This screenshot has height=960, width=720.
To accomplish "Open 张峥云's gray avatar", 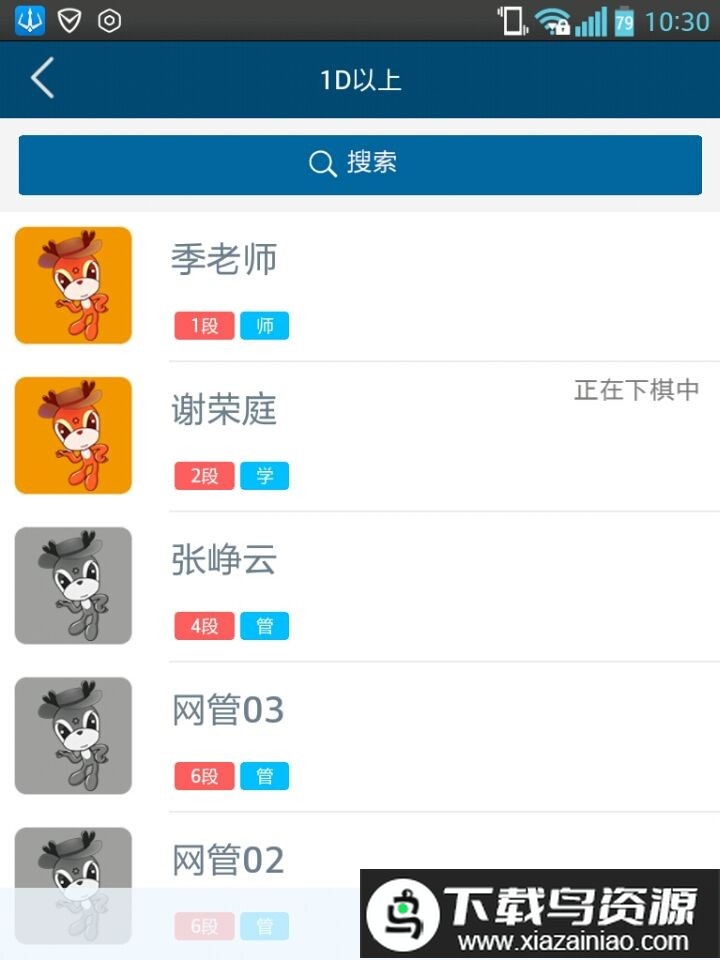I will tap(72, 585).
